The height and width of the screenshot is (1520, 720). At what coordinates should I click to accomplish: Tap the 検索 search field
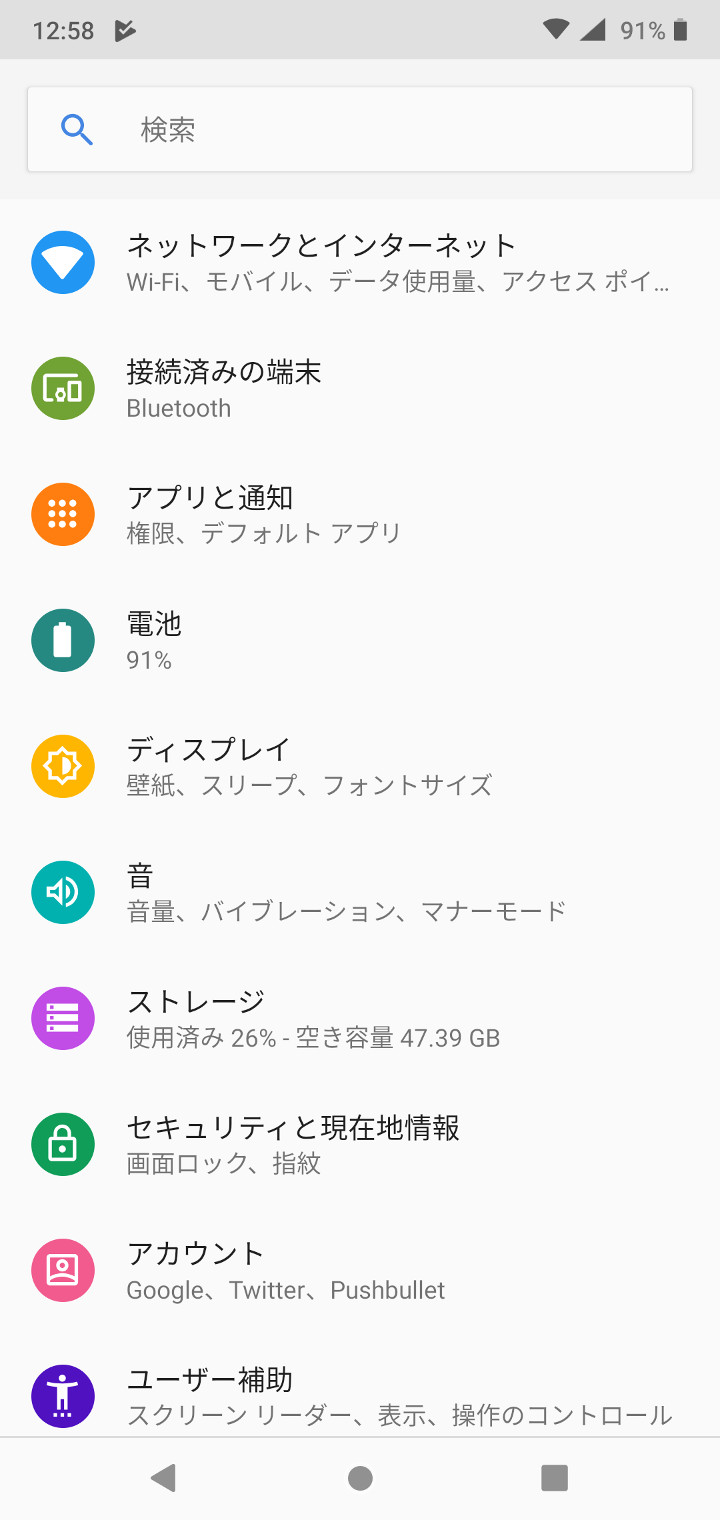click(x=360, y=130)
